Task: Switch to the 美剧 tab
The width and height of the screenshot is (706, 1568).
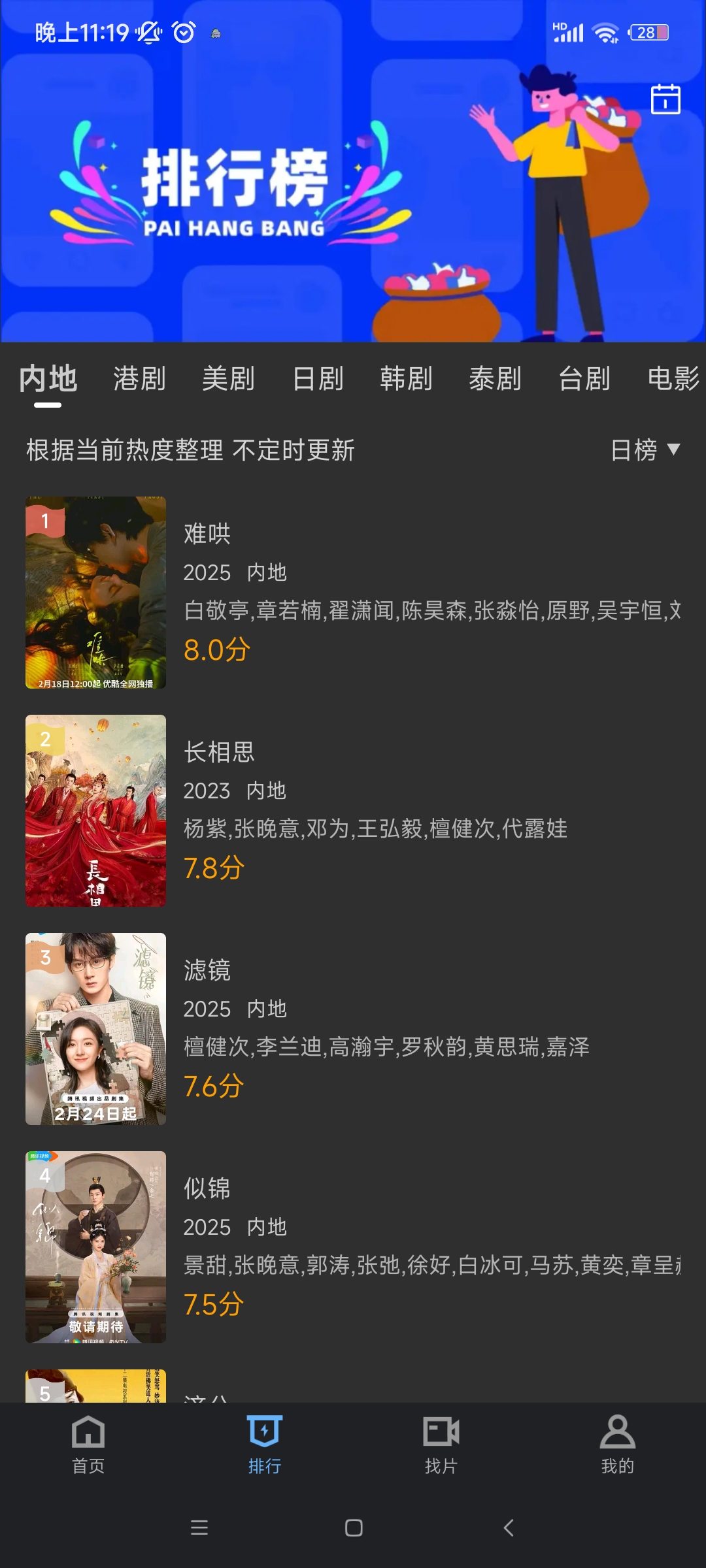Action: click(x=228, y=379)
